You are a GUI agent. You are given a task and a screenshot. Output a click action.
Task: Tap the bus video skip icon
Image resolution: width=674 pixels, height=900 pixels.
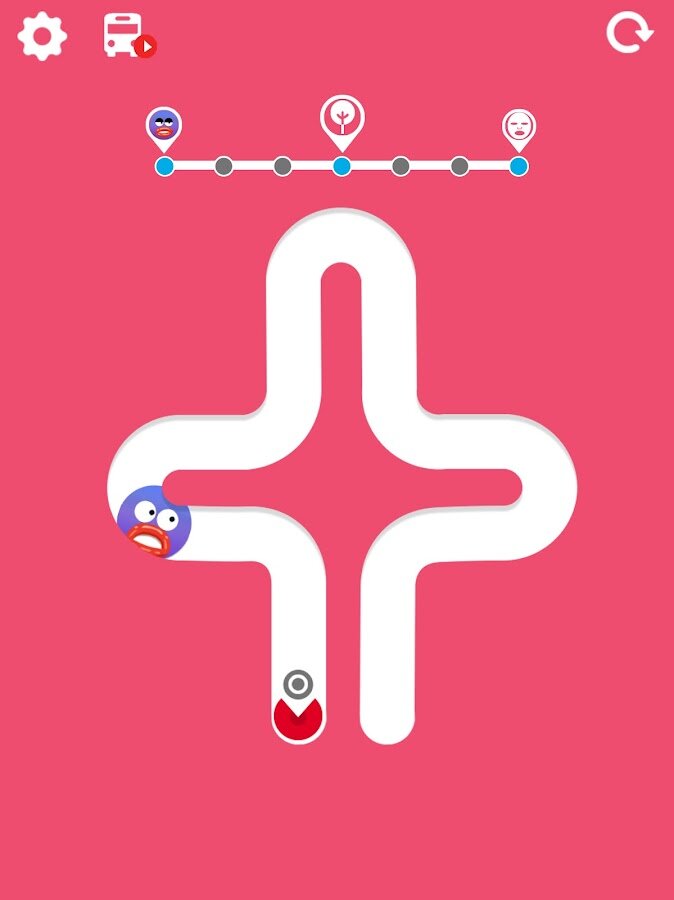(x=129, y=36)
